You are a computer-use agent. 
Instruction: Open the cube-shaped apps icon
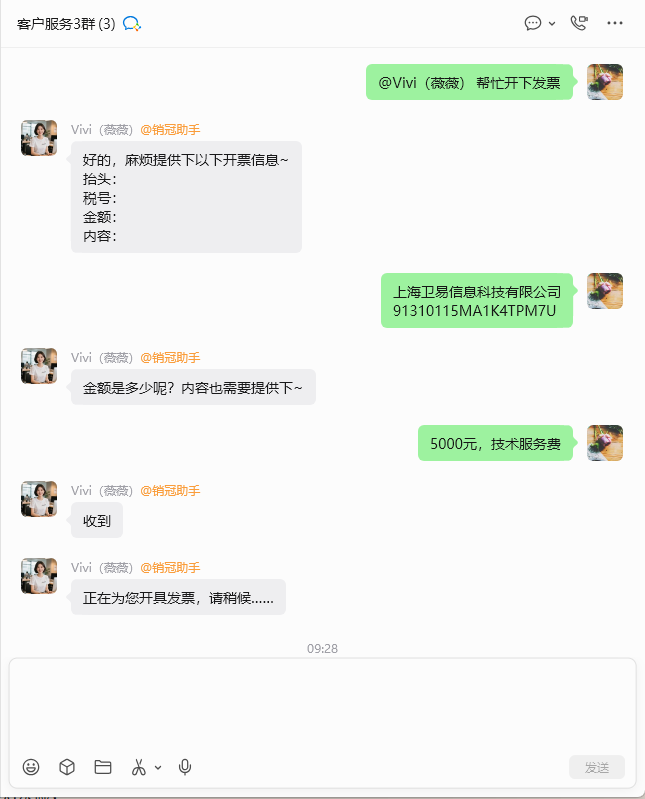(67, 767)
